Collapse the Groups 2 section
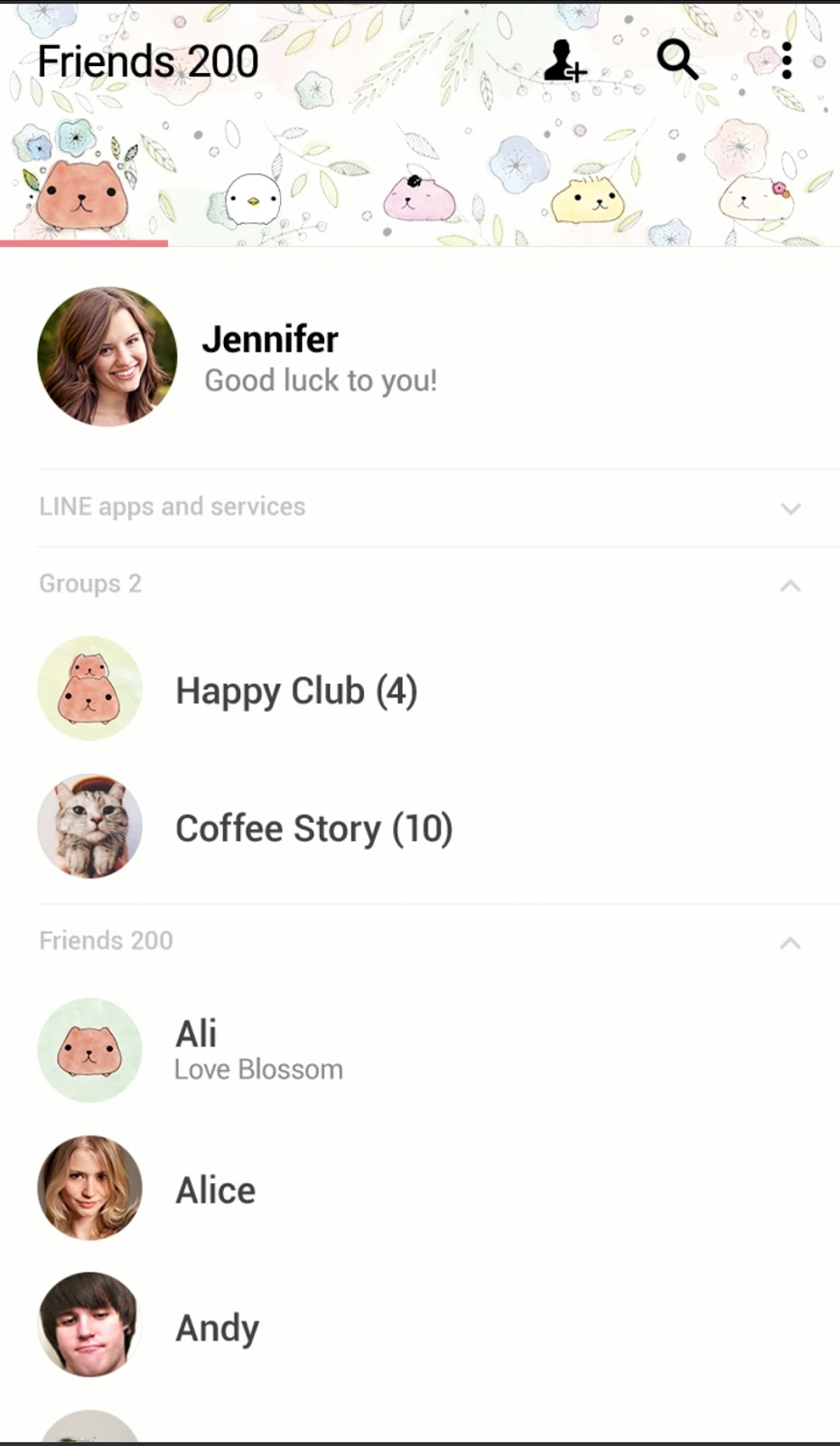This screenshot has height=1446, width=840. 790,586
